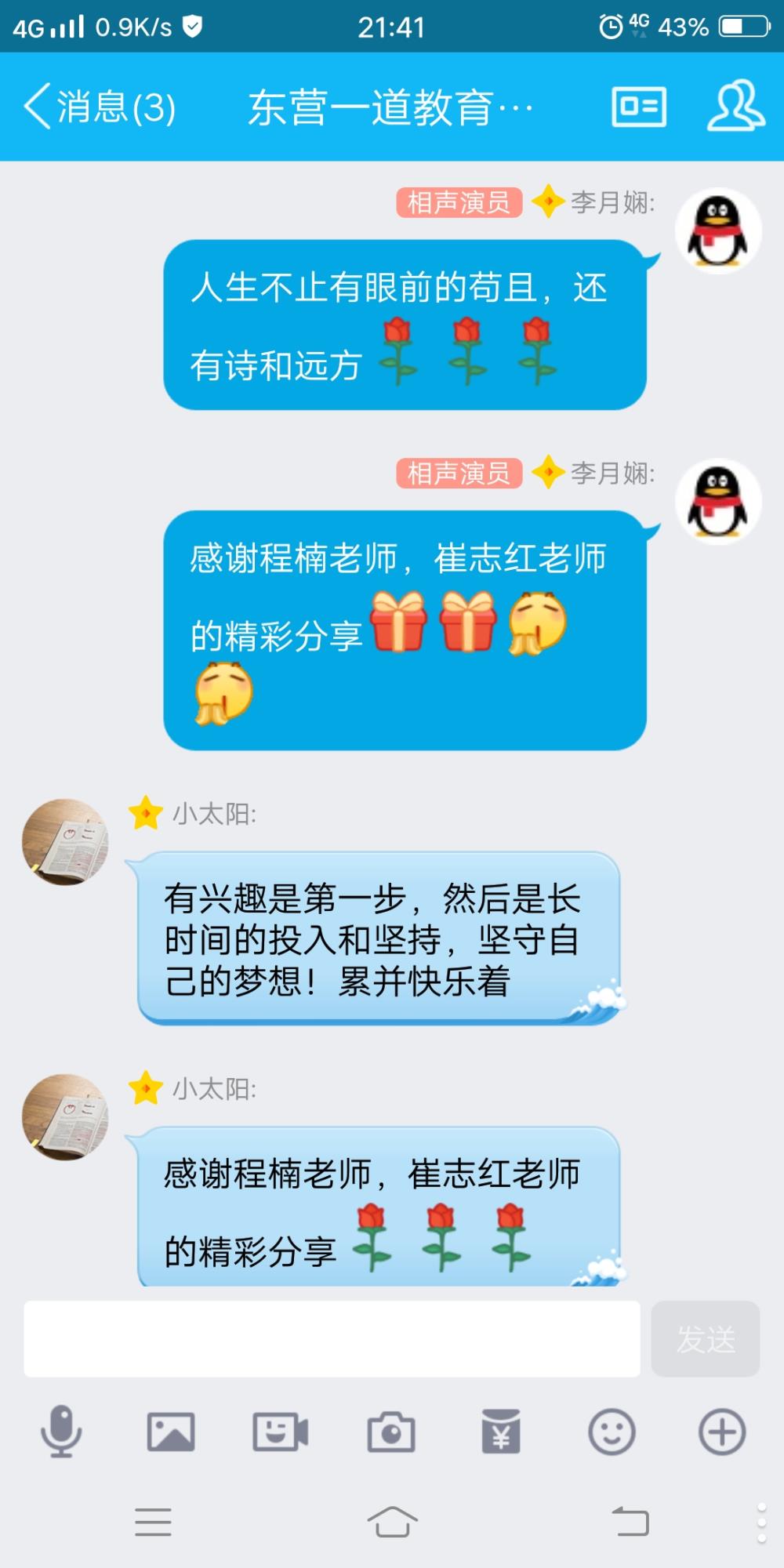This screenshot has width=784, height=1568.
Task: Open 李月娴's penguin avatar by the 诗和远方 message
Action: (718, 230)
